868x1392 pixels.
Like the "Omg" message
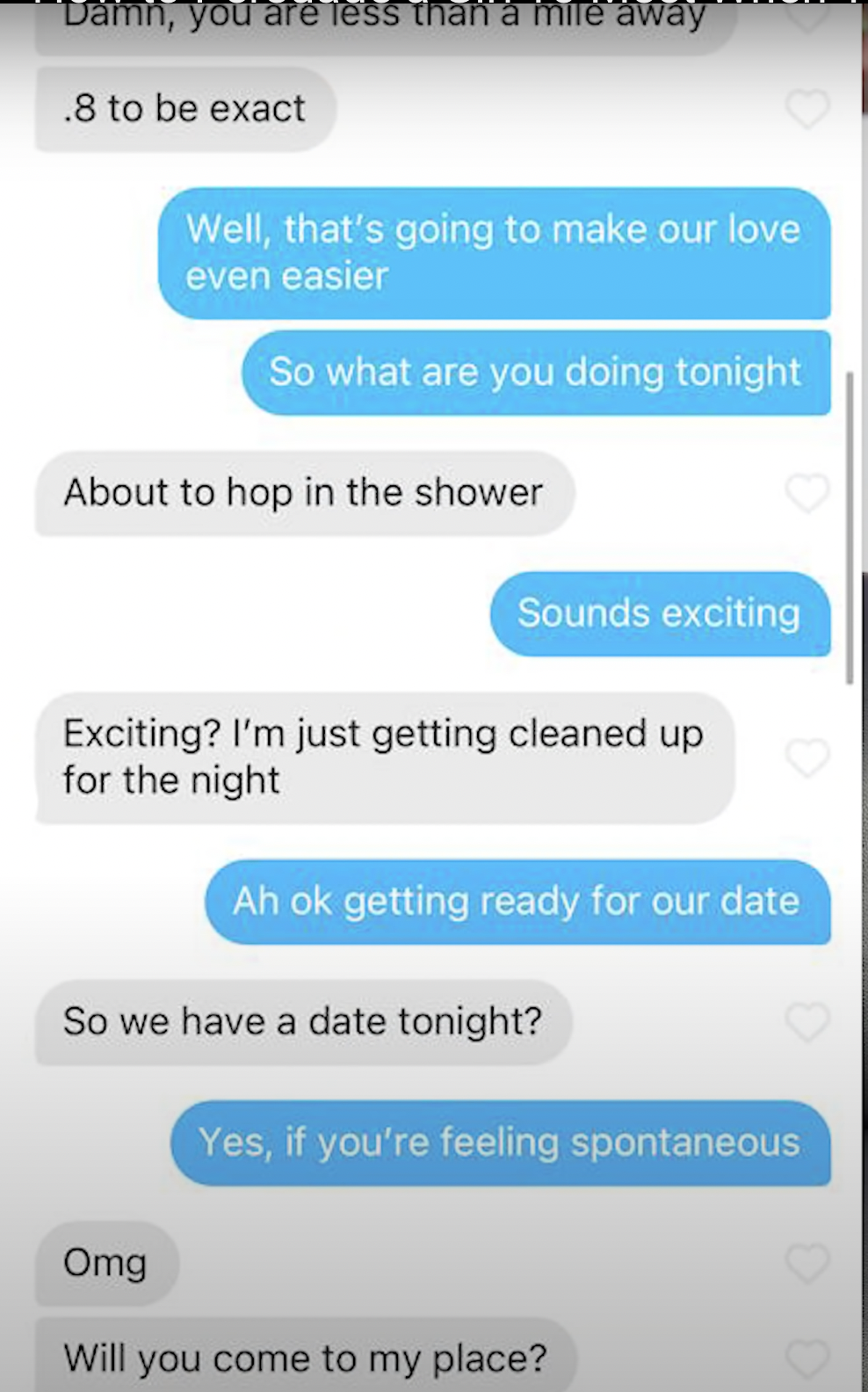[x=807, y=1263]
